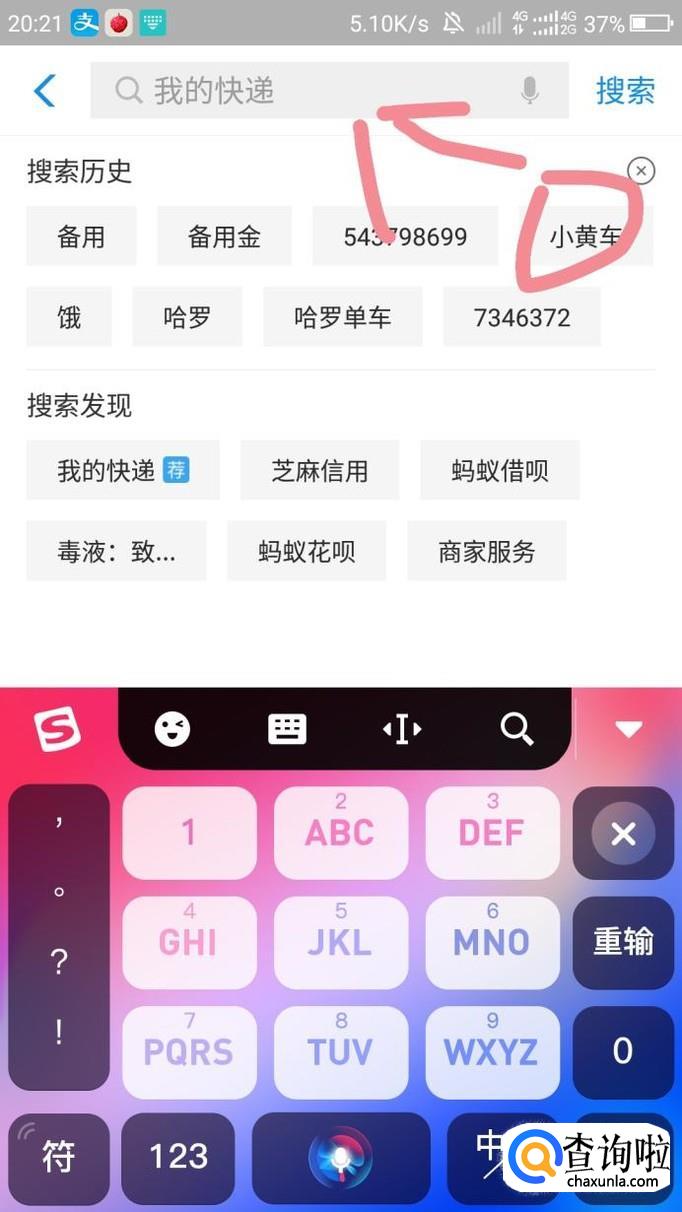Open the recommended 我的快递 suggestion

coord(122,470)
